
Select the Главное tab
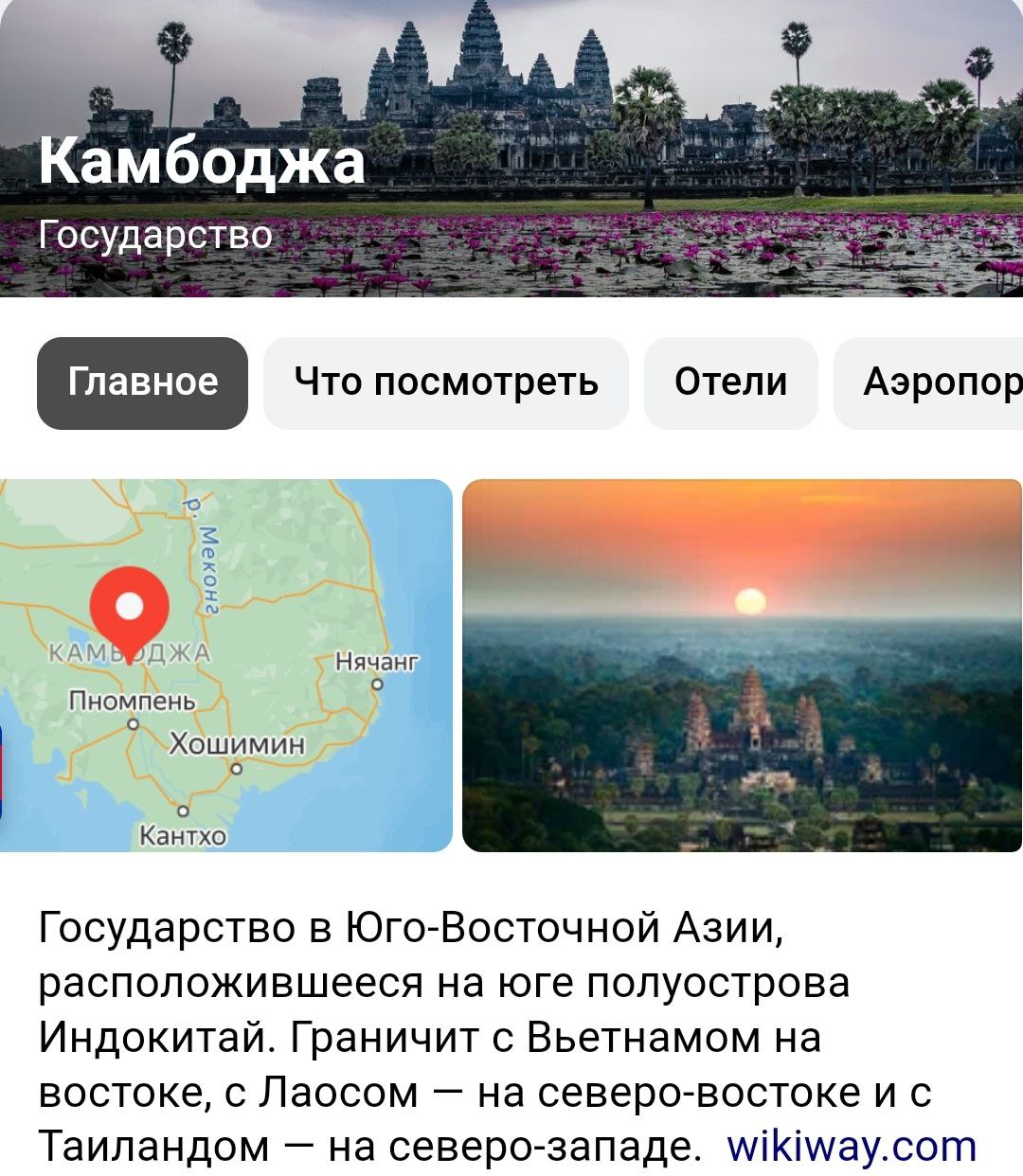click(x=142, y=383)
